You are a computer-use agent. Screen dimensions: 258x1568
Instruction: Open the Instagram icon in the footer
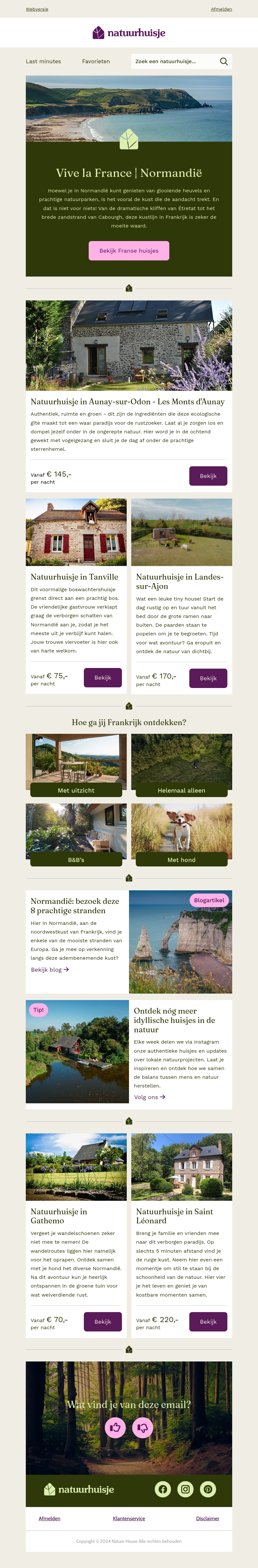185,1490
